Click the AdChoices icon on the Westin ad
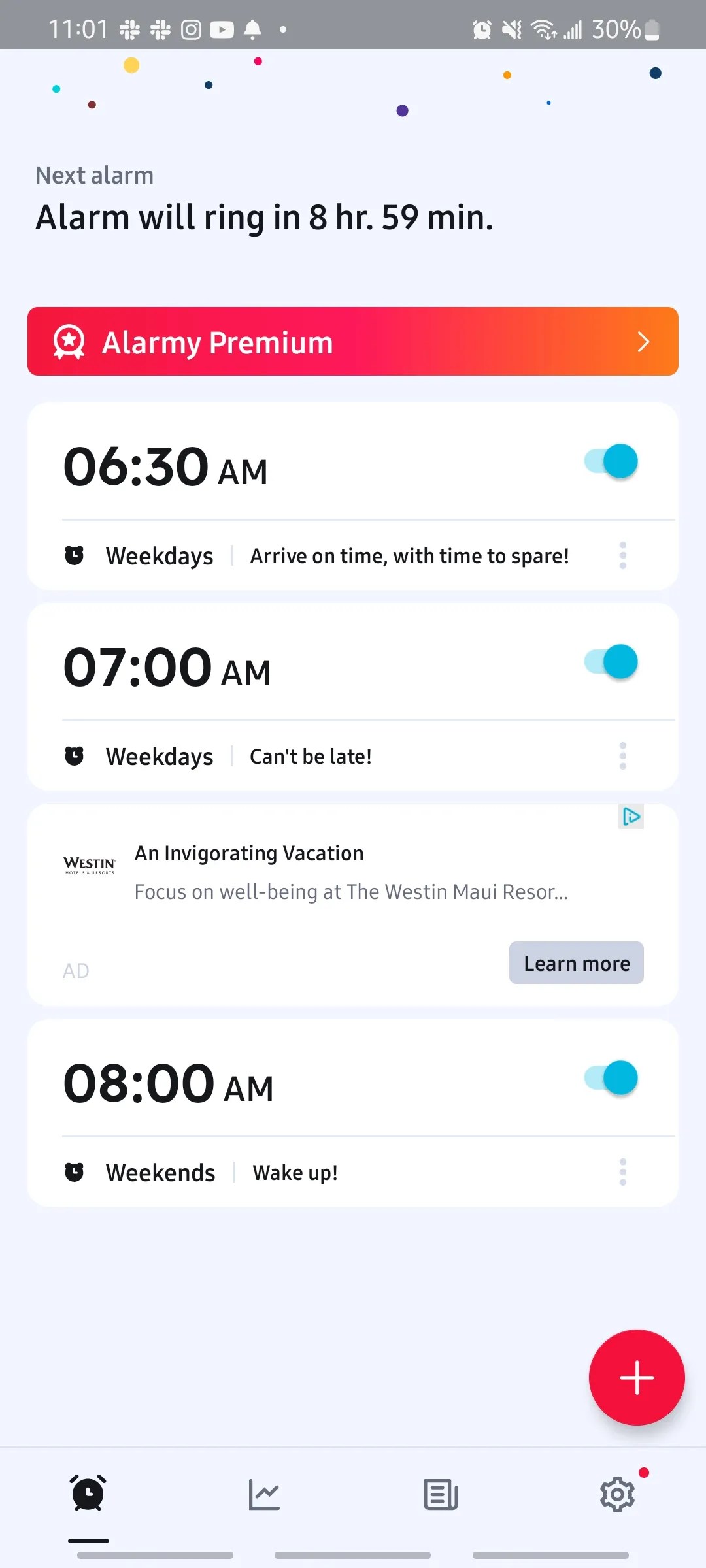The image size is (706, 1568). [630, 816]
